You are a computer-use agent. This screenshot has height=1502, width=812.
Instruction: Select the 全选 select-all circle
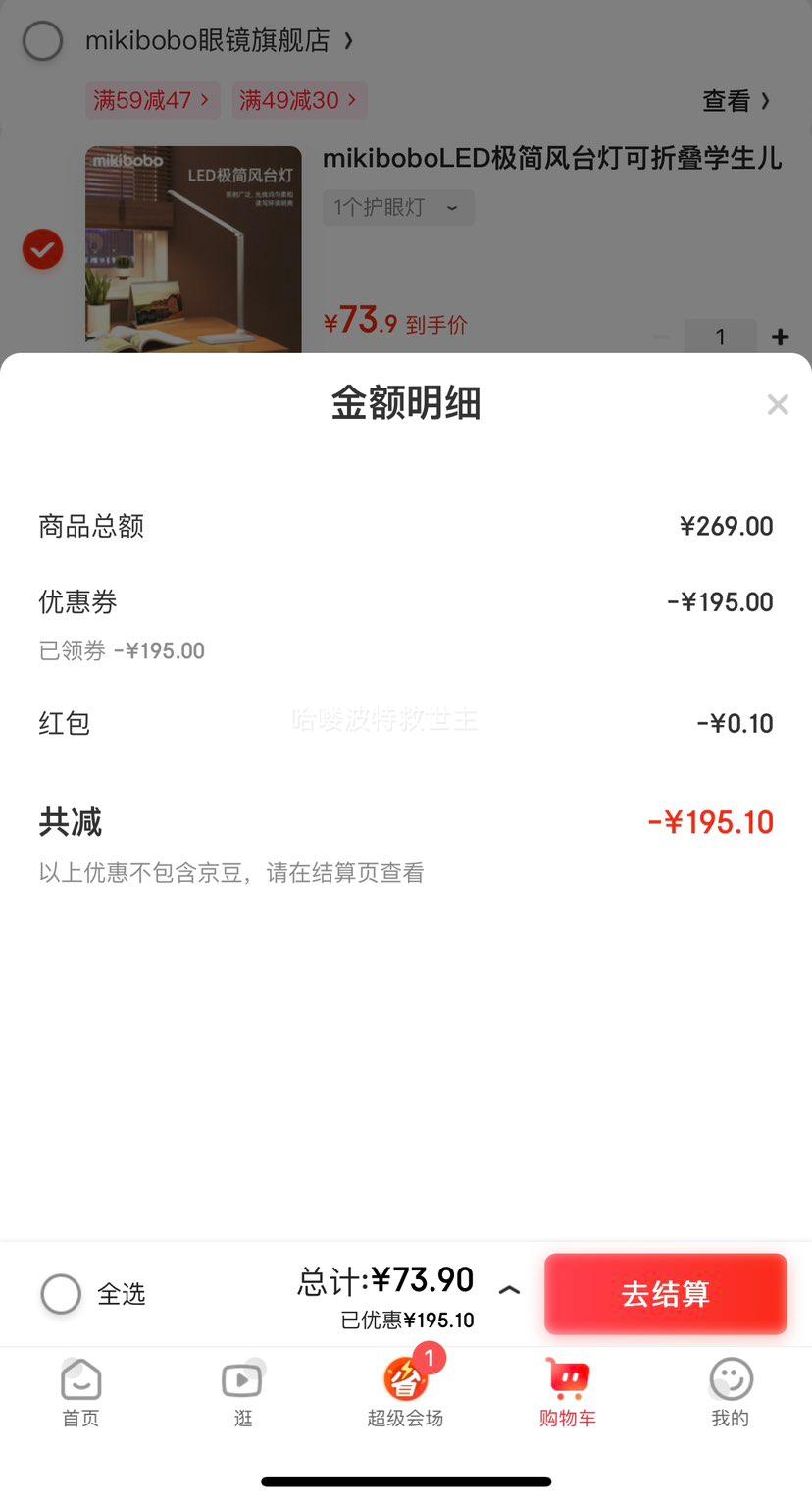point(61,1293)
